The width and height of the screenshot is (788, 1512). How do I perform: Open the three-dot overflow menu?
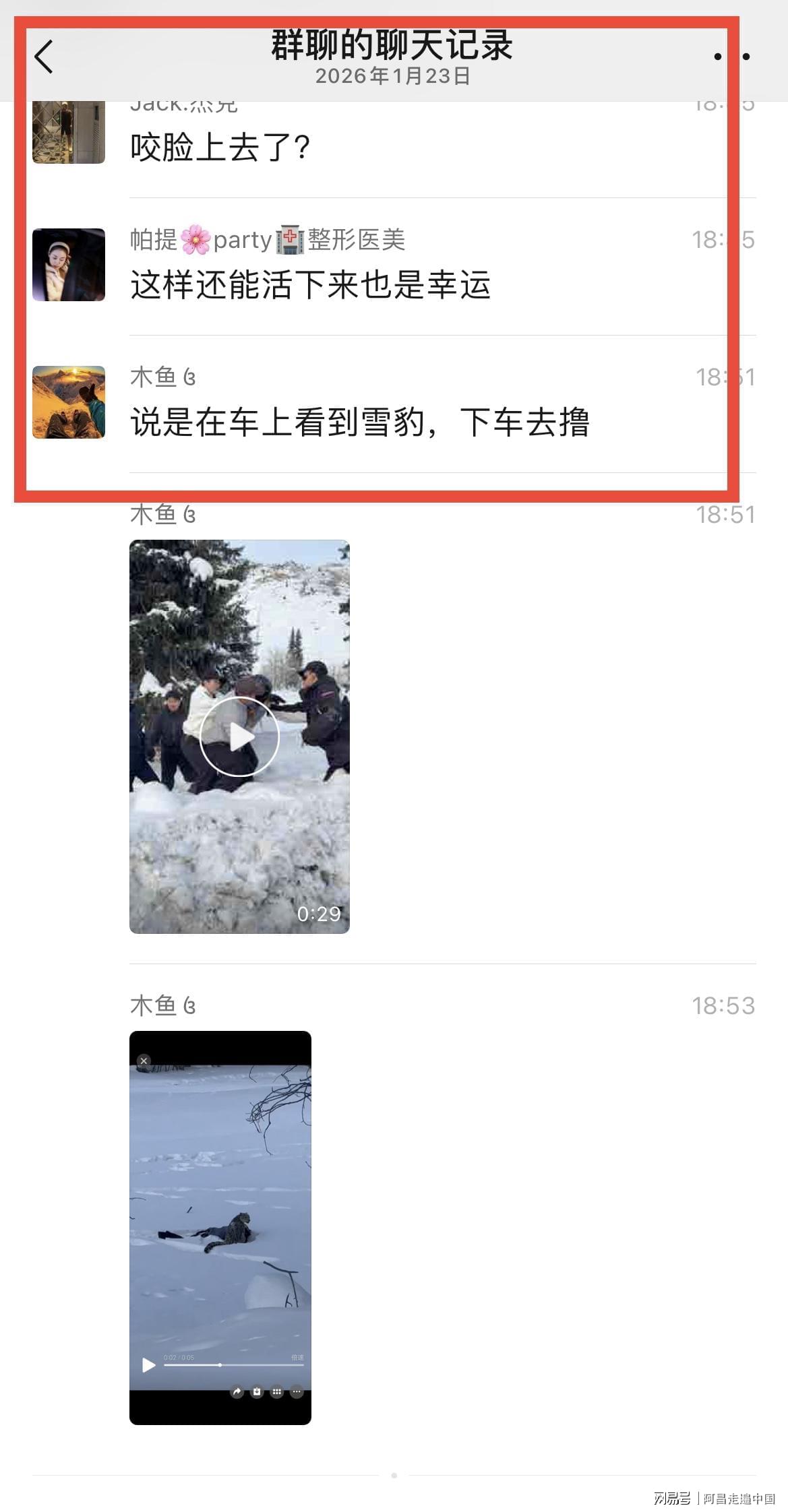click(x=732, y=57)
